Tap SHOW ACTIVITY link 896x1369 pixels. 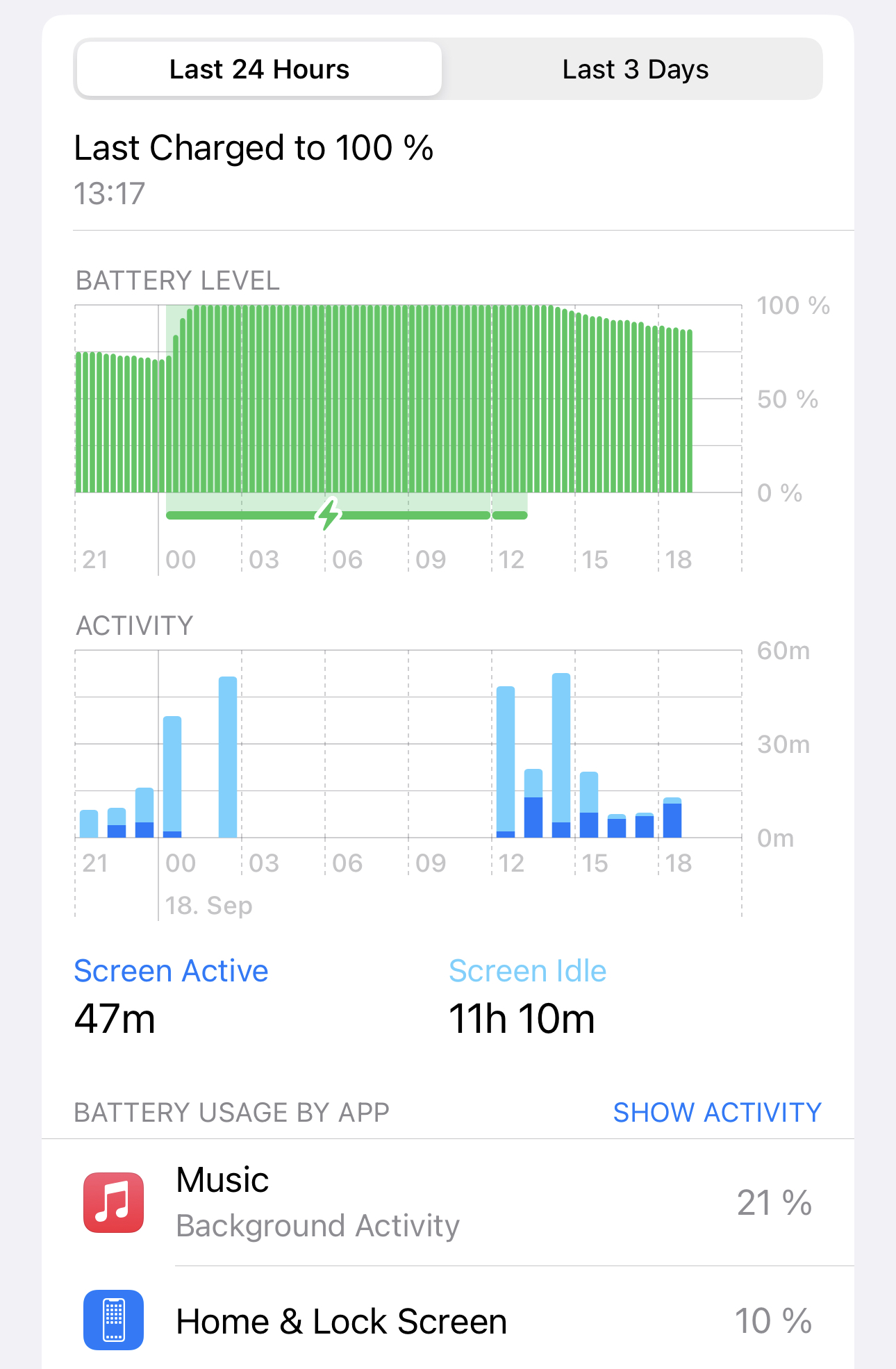[x=717, y=1112]
